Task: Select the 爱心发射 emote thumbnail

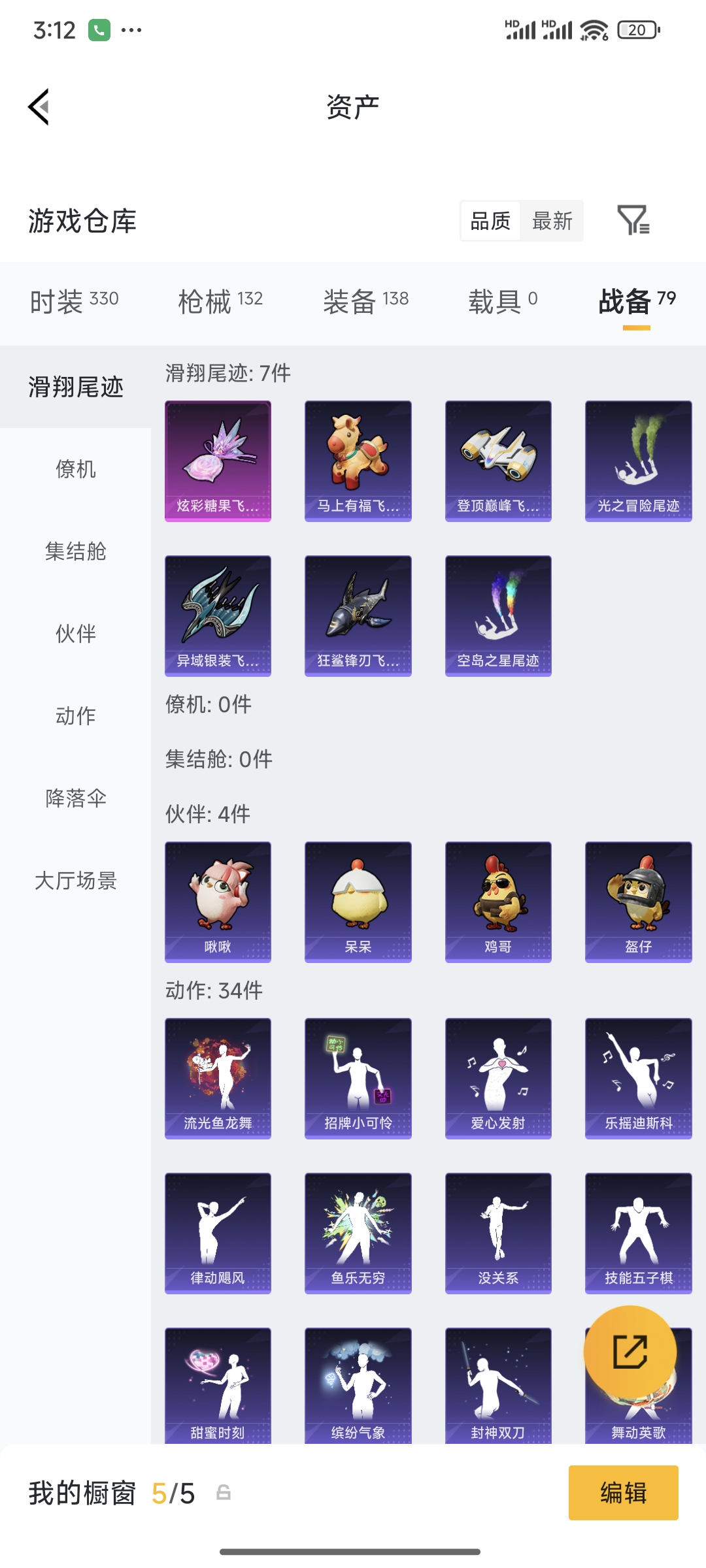Action: [x=497, y=1077]
